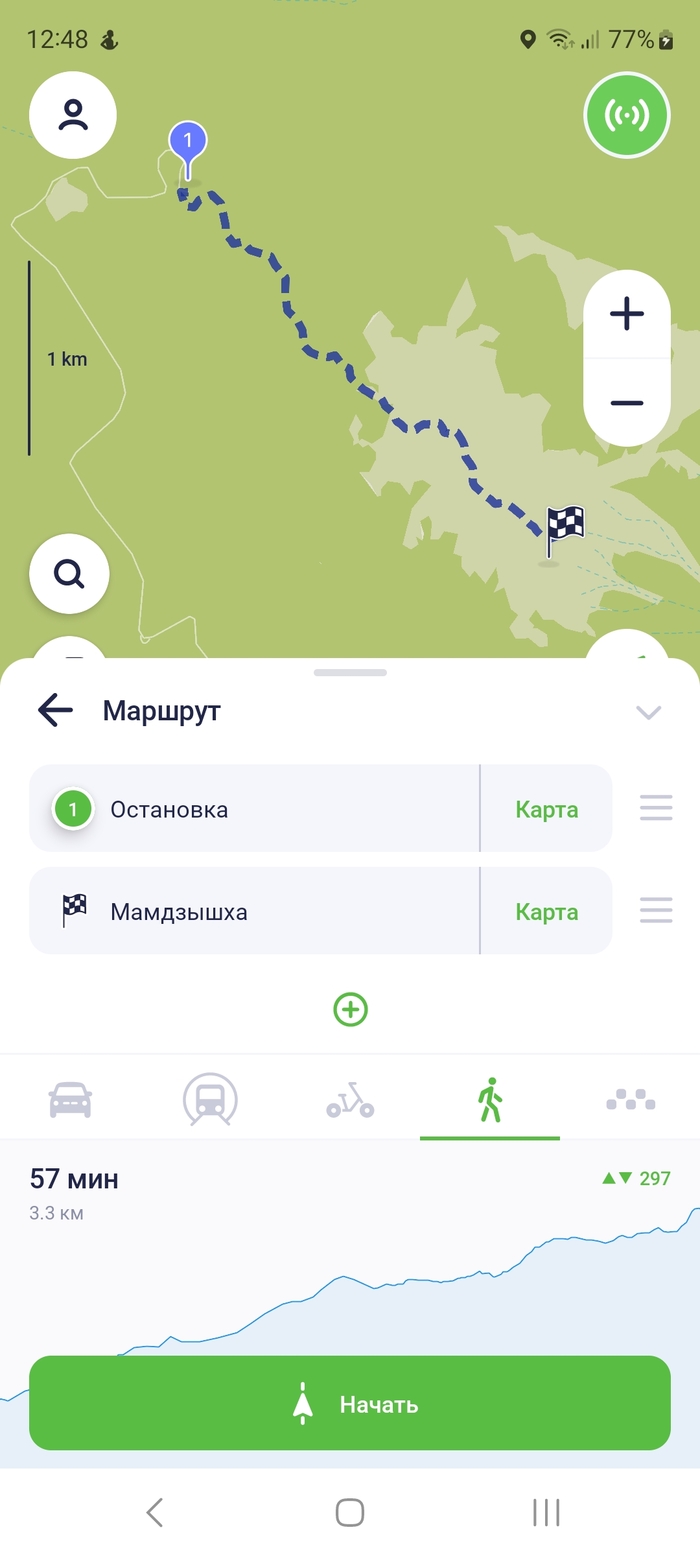The image size is (700, 1556).
Task: Switch to the taxi route mode
Action: (x=630, y=1101)
